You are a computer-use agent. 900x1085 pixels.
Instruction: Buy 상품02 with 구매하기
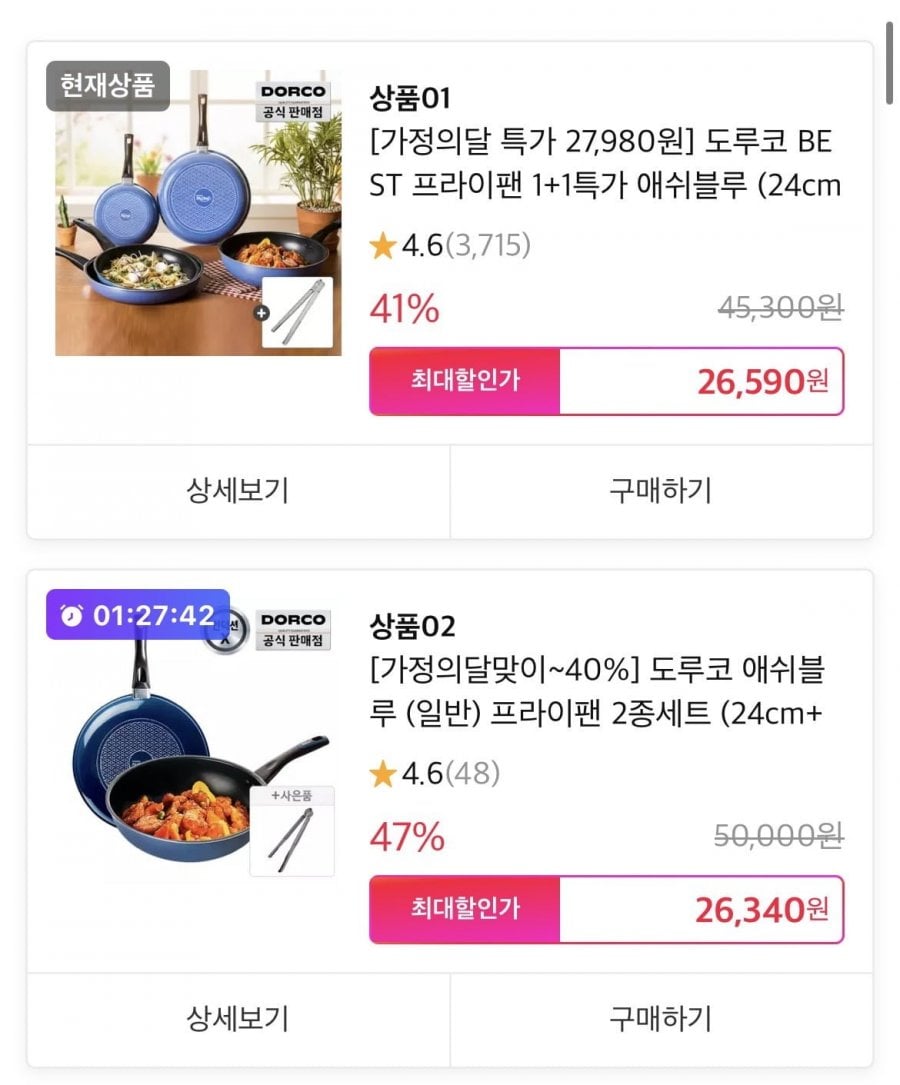pos(661,1019)
